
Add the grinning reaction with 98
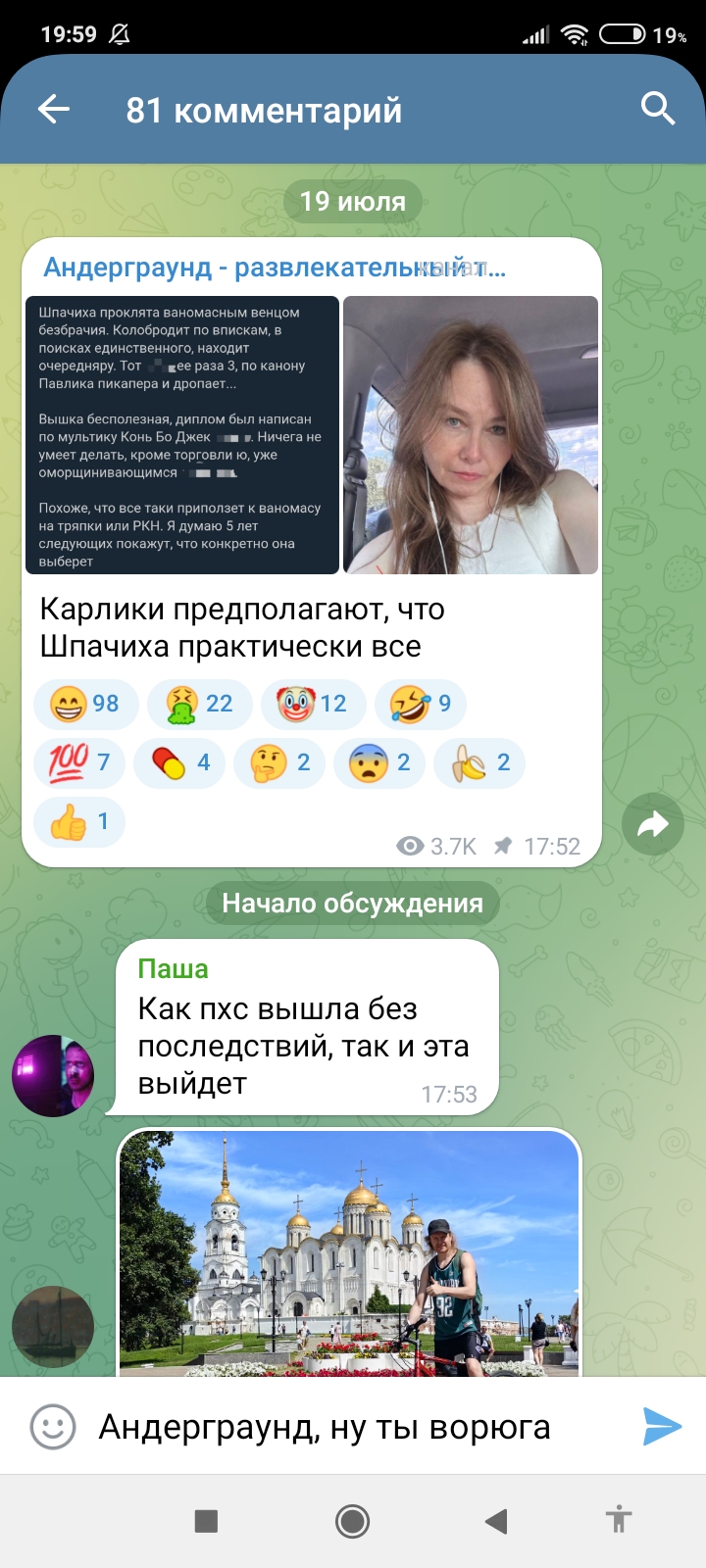(85, 704)
